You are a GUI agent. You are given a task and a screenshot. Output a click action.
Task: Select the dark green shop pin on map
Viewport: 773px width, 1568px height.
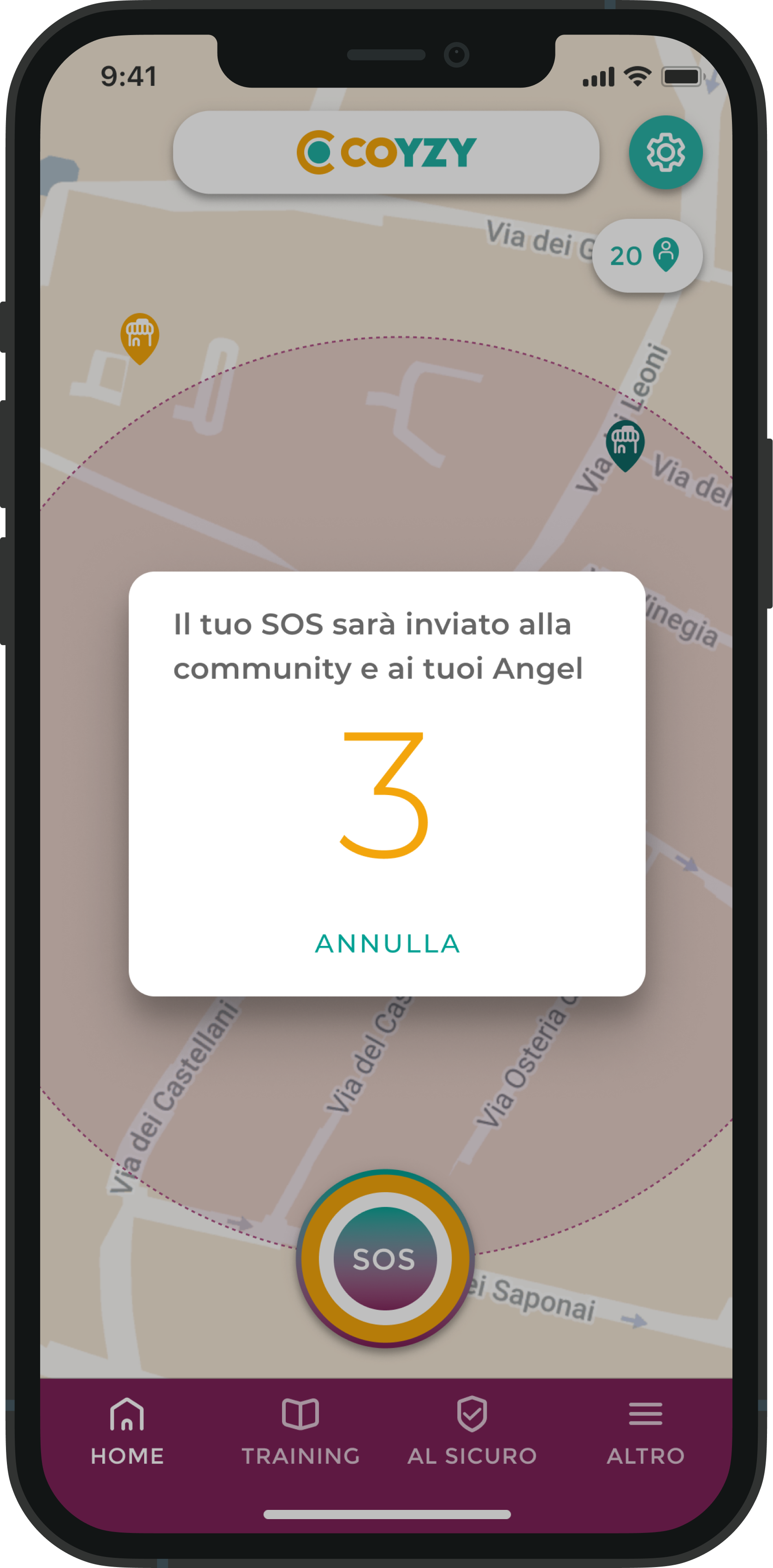[x=625, y=445]
